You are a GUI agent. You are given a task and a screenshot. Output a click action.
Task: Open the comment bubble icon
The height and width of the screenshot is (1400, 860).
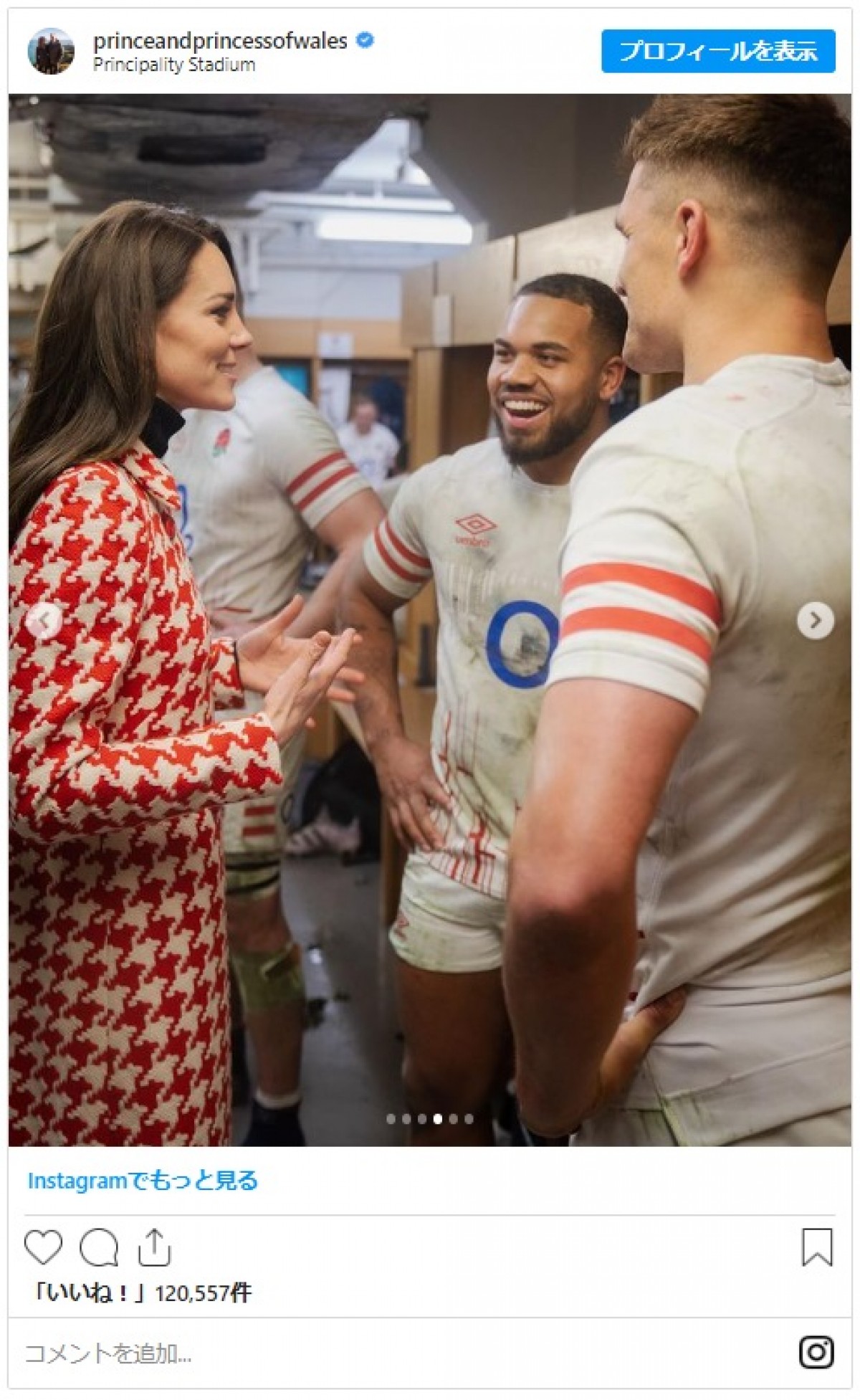click(99, 1248)
